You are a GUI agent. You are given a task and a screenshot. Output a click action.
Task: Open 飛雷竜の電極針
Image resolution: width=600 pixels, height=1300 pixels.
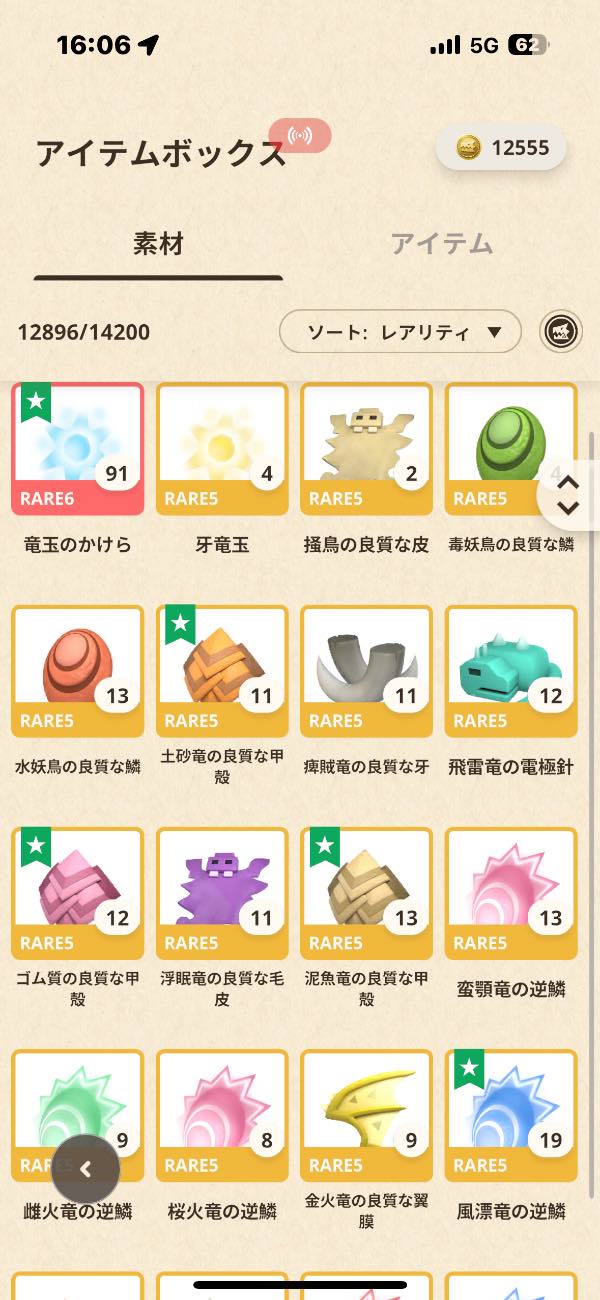[511, 671]
